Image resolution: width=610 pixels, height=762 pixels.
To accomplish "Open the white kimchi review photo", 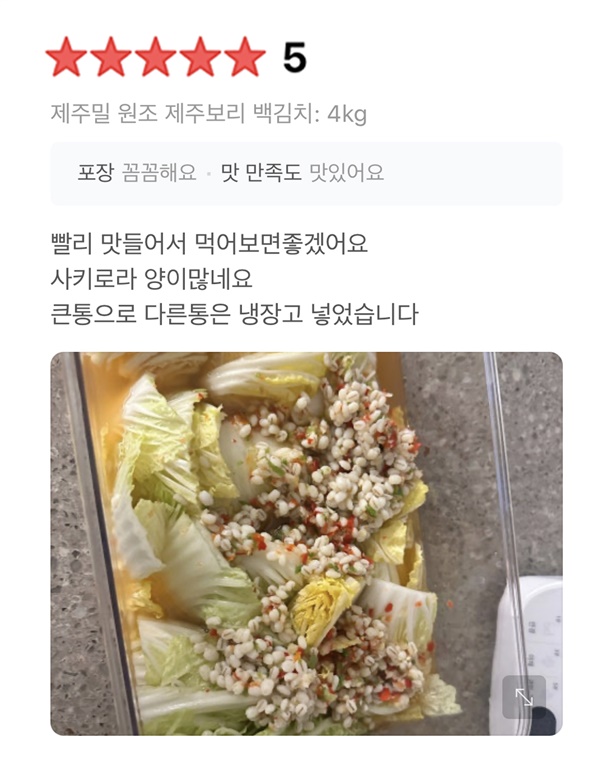I will click(x=290, y=540).
